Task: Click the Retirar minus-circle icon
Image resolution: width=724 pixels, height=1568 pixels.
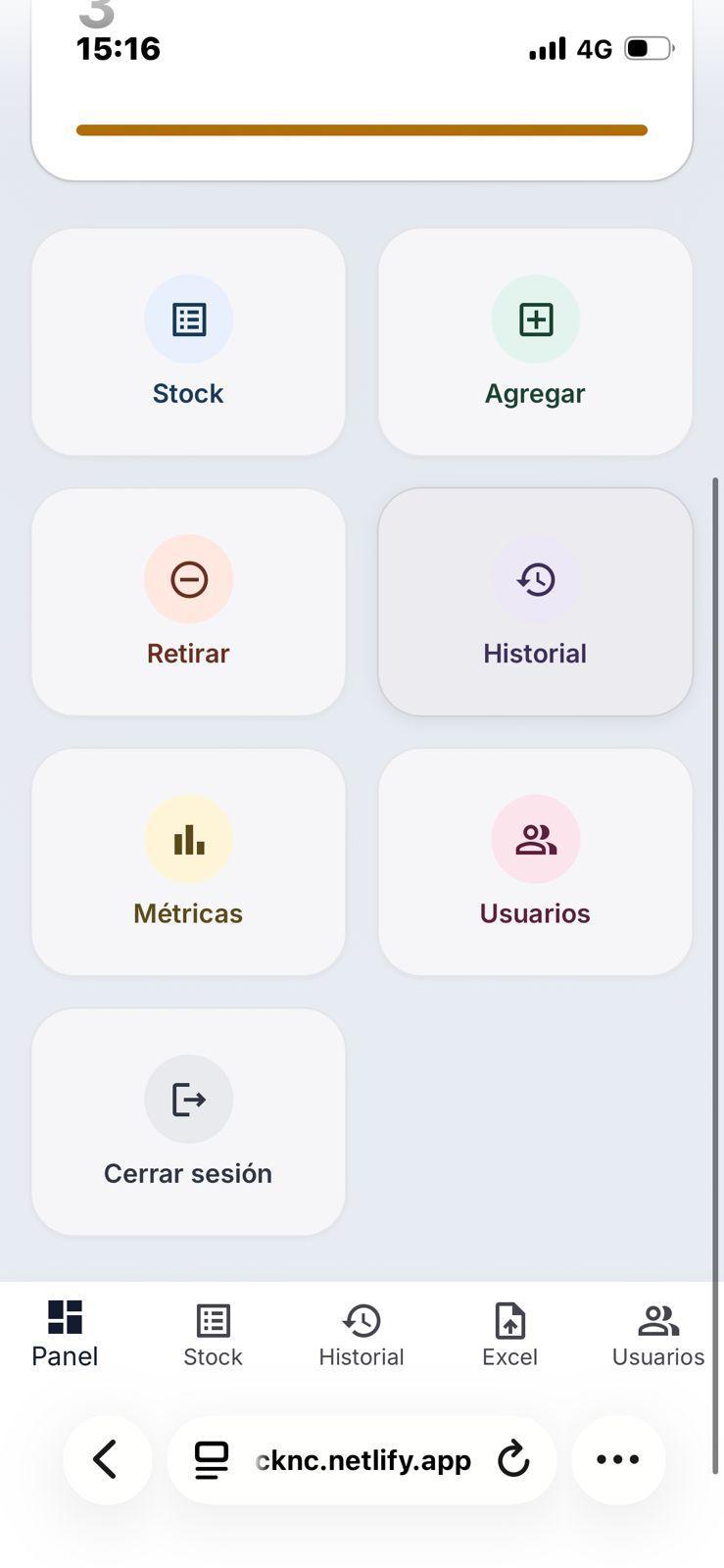Action: pyautogui.click(x=188, y=579)
